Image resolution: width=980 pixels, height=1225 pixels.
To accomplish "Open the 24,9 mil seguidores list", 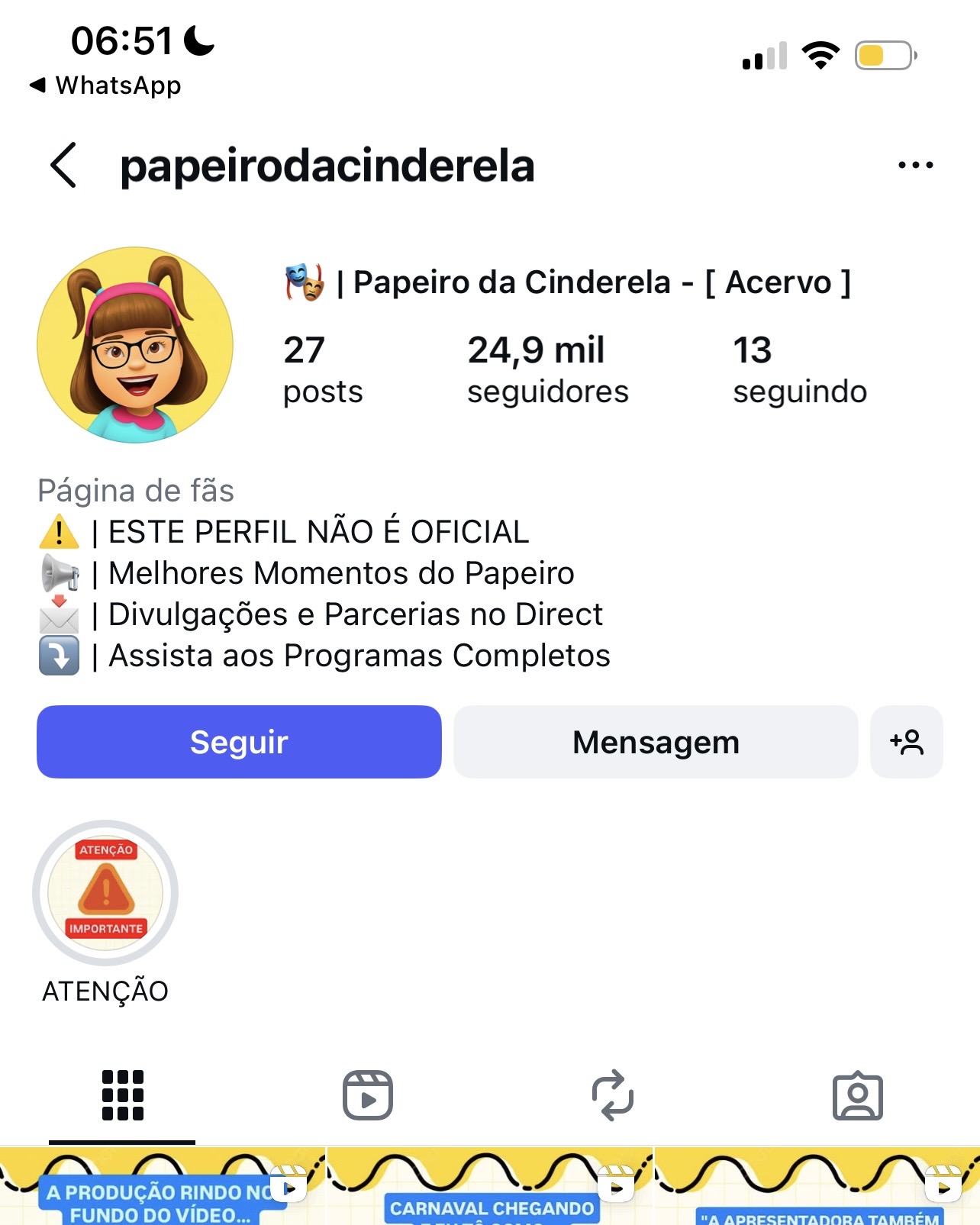I will pyautogui.click(x=547, y=369).
